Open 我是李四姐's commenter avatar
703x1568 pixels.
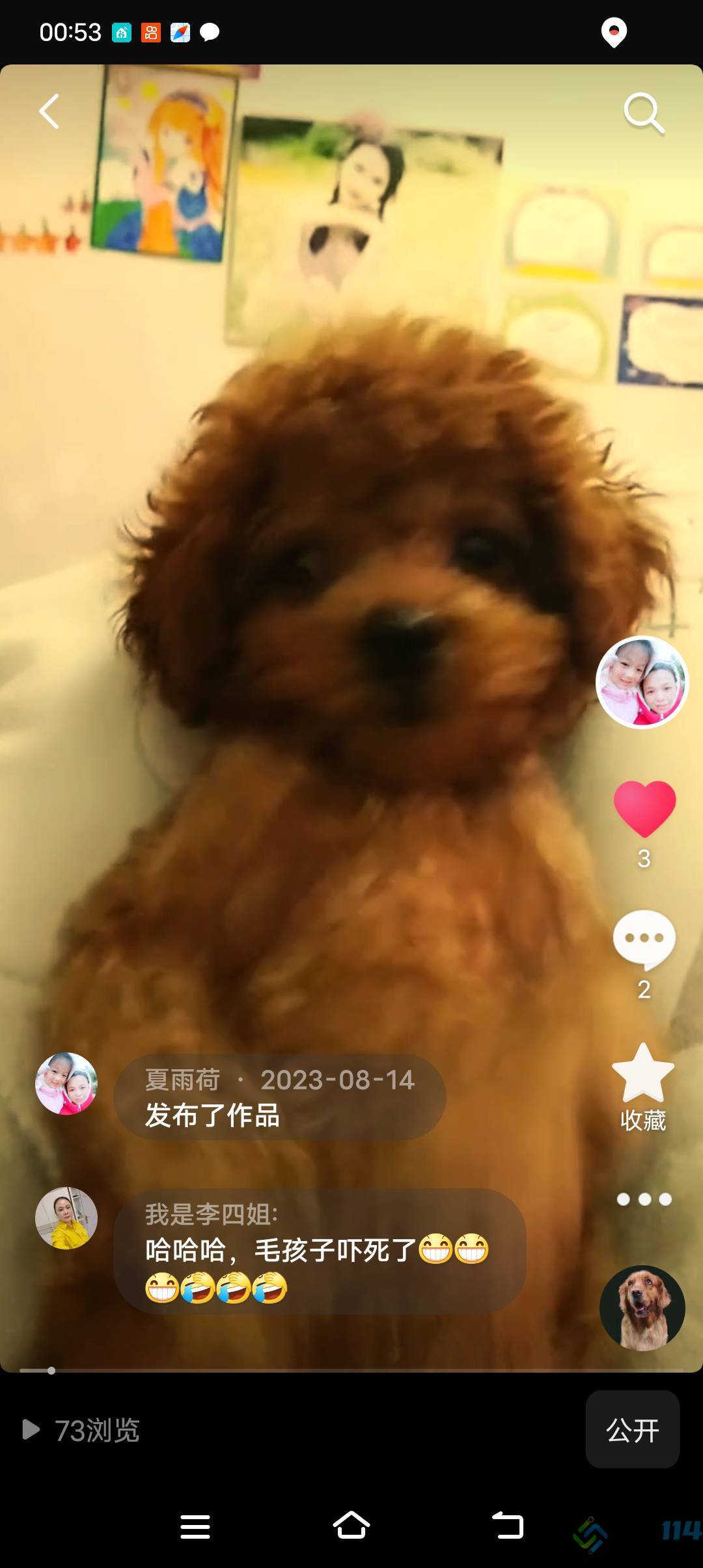(66, 1218)
